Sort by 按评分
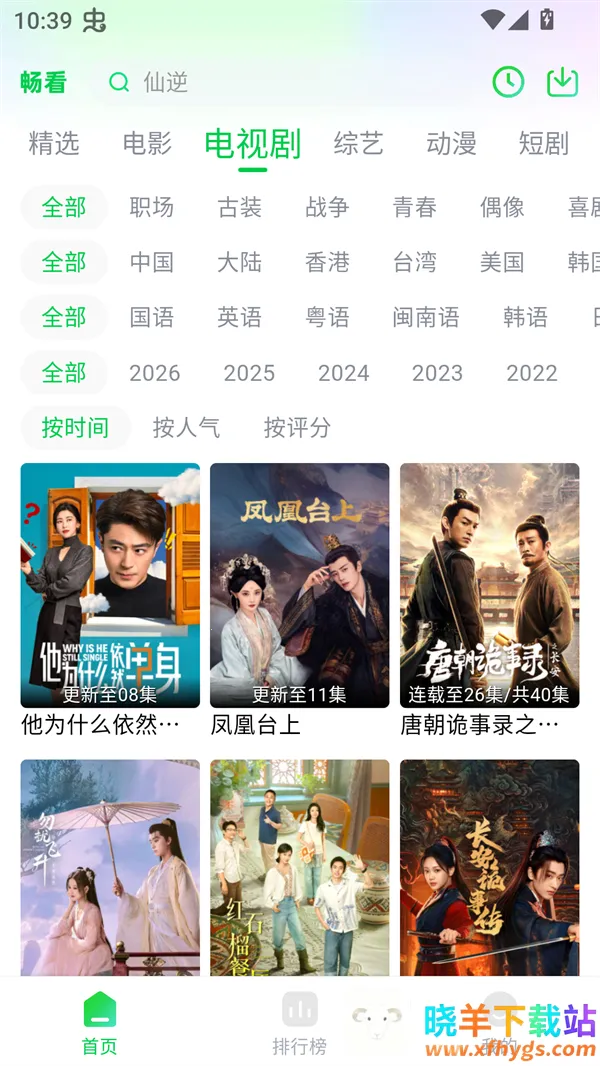Viewport: 600px width, 1066px height. click(x=297, y=428)
